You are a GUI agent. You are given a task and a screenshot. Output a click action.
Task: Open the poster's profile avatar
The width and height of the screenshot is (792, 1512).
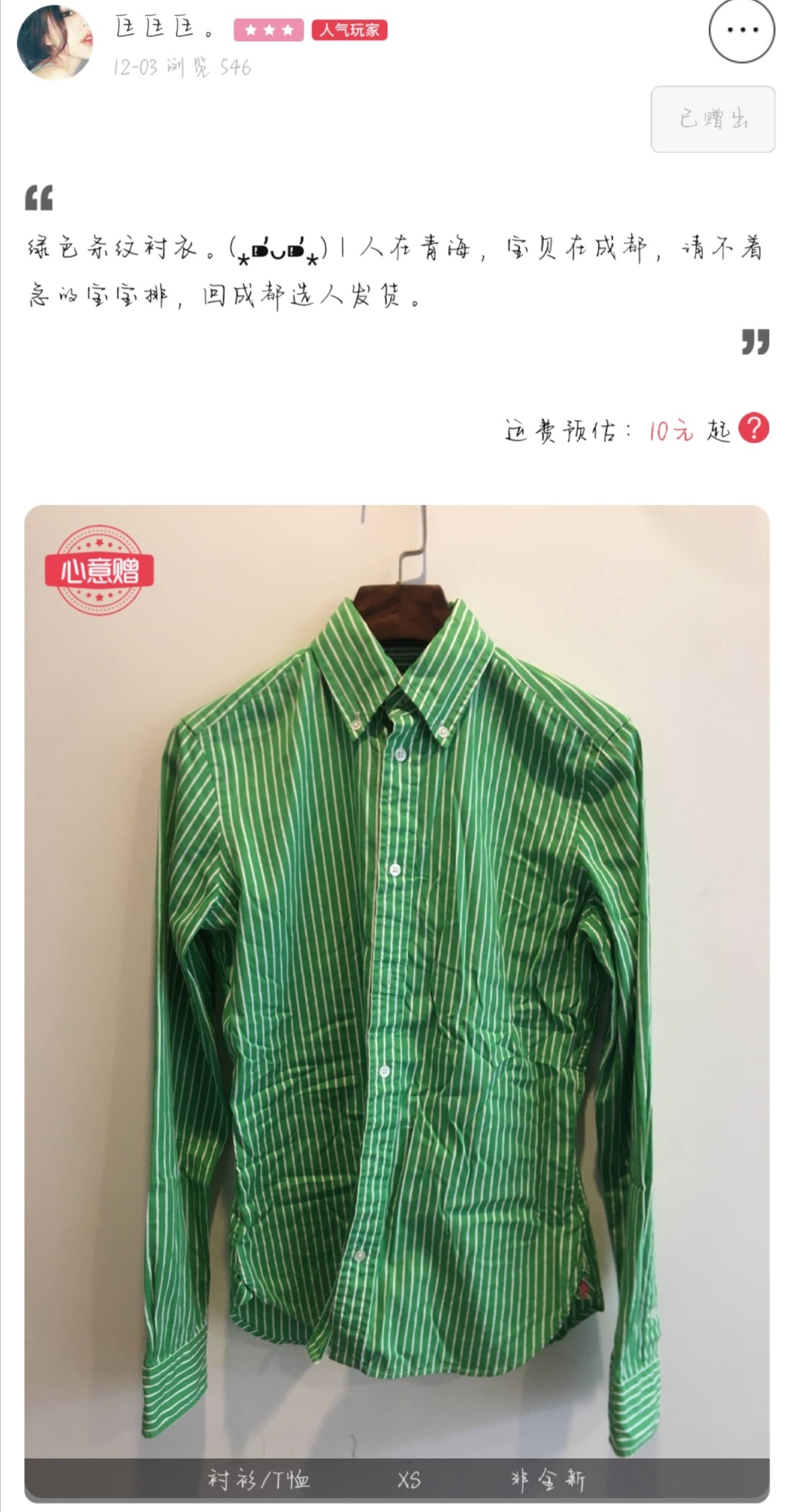pyautogui.click(x=55, y=42)
